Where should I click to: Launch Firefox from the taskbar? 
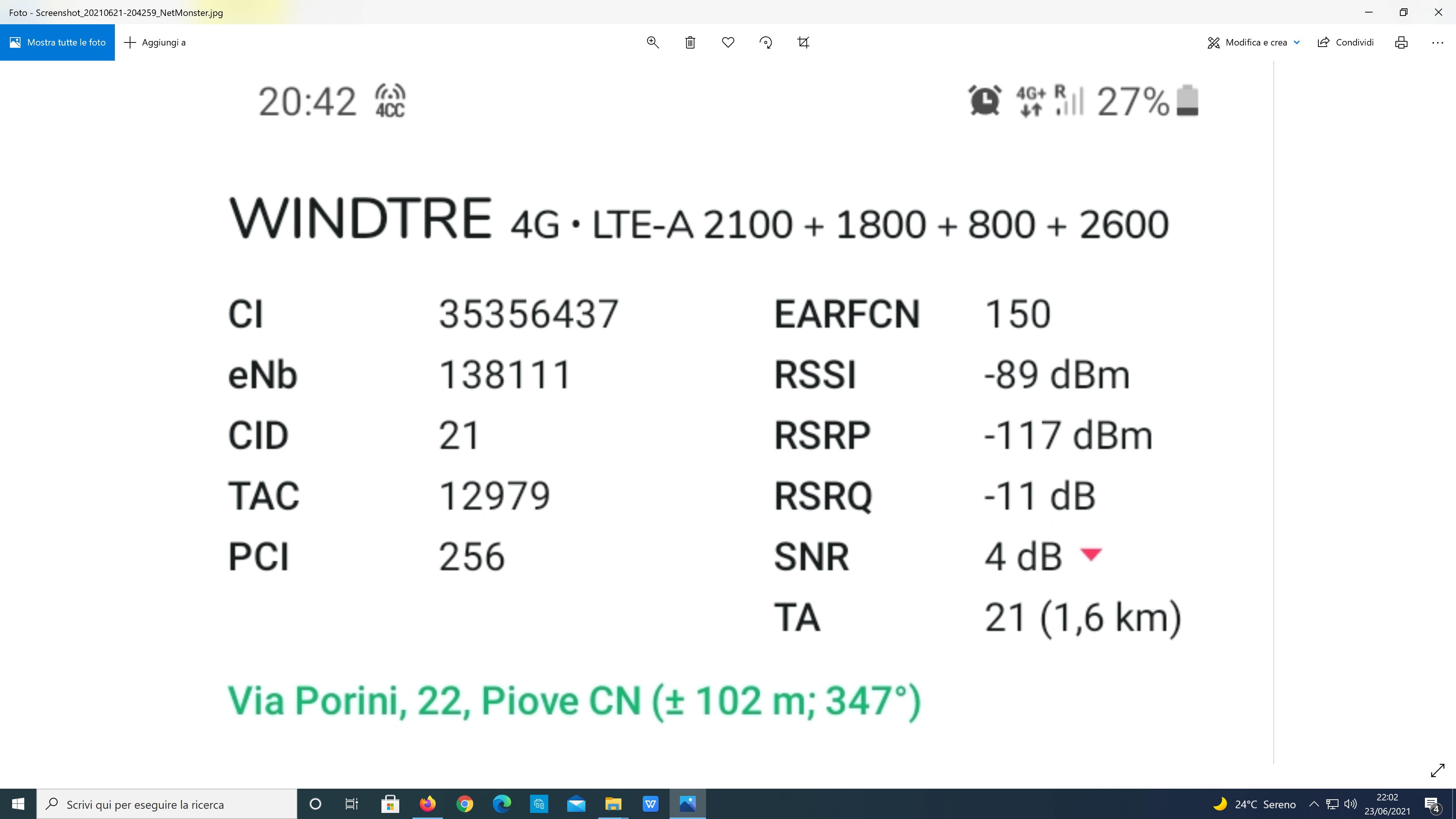(427, 804)
